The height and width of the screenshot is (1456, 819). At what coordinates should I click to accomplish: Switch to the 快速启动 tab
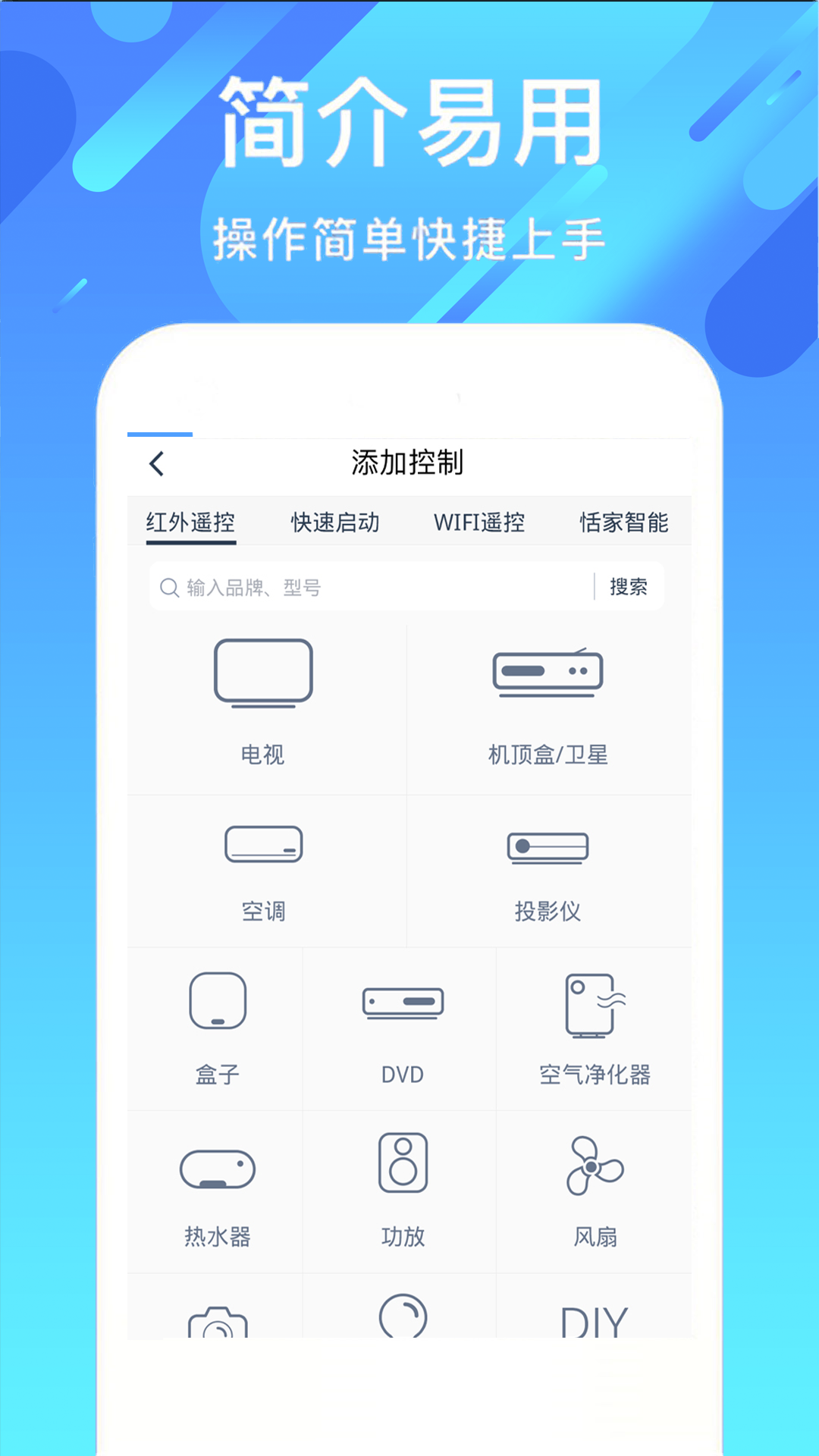point(335,523)
